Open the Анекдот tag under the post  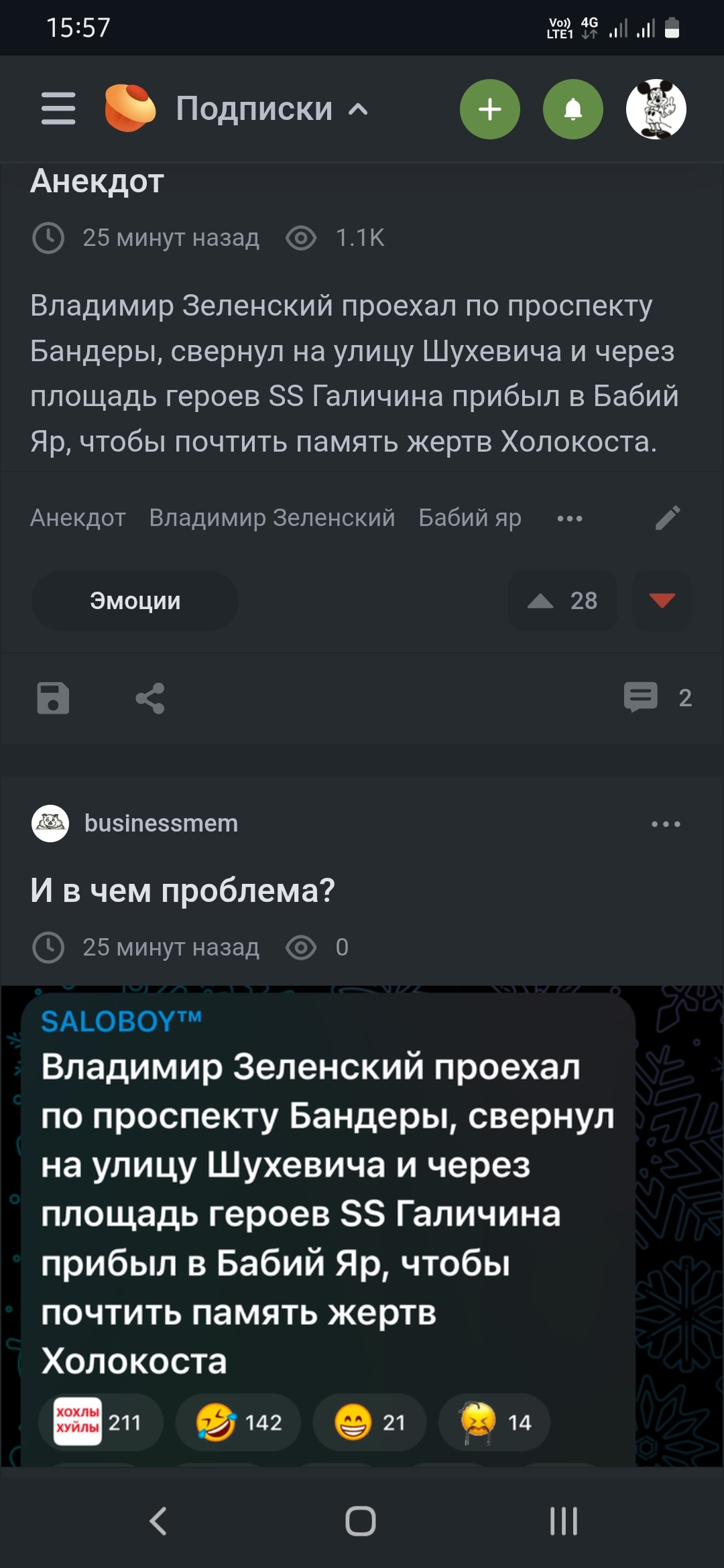(x=78, y=518)
